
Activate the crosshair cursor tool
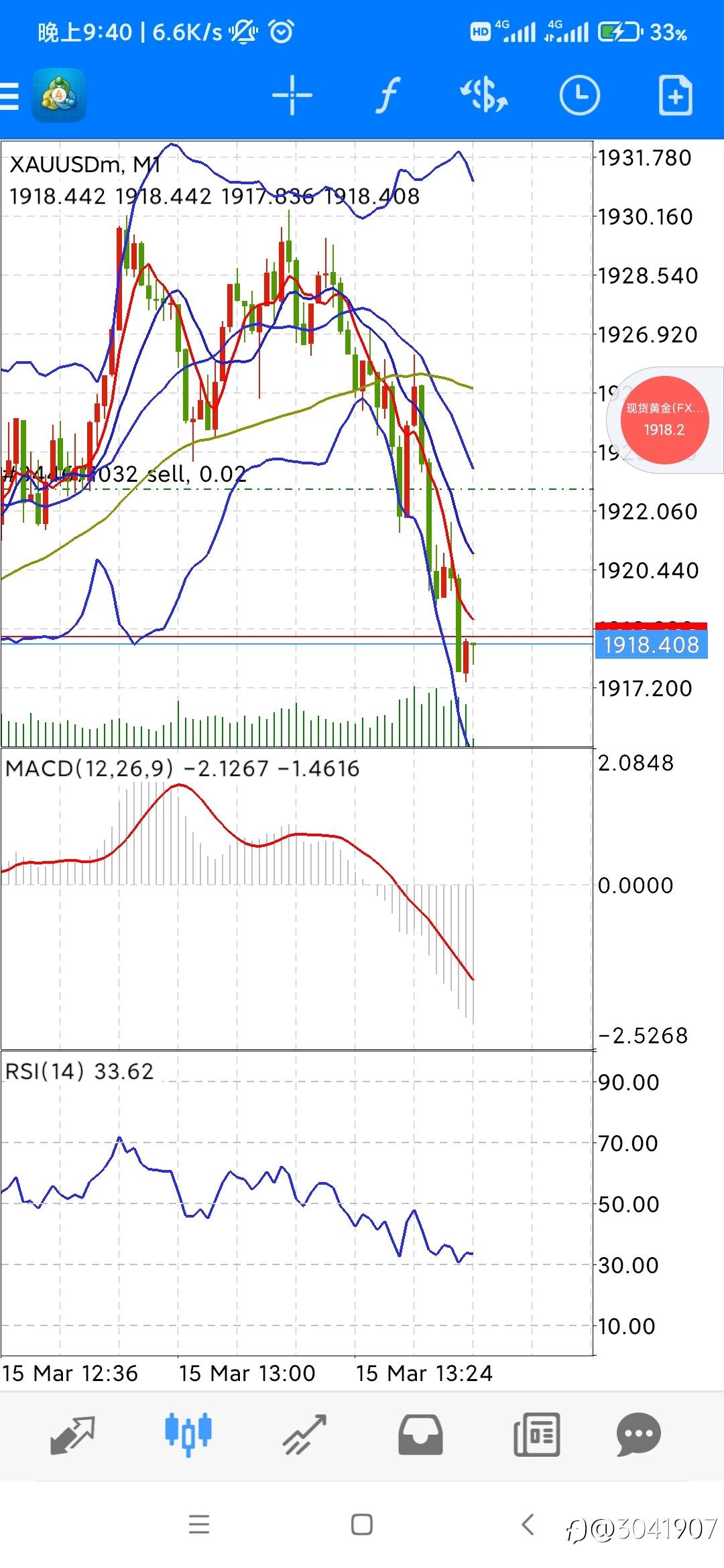point(292,95)
